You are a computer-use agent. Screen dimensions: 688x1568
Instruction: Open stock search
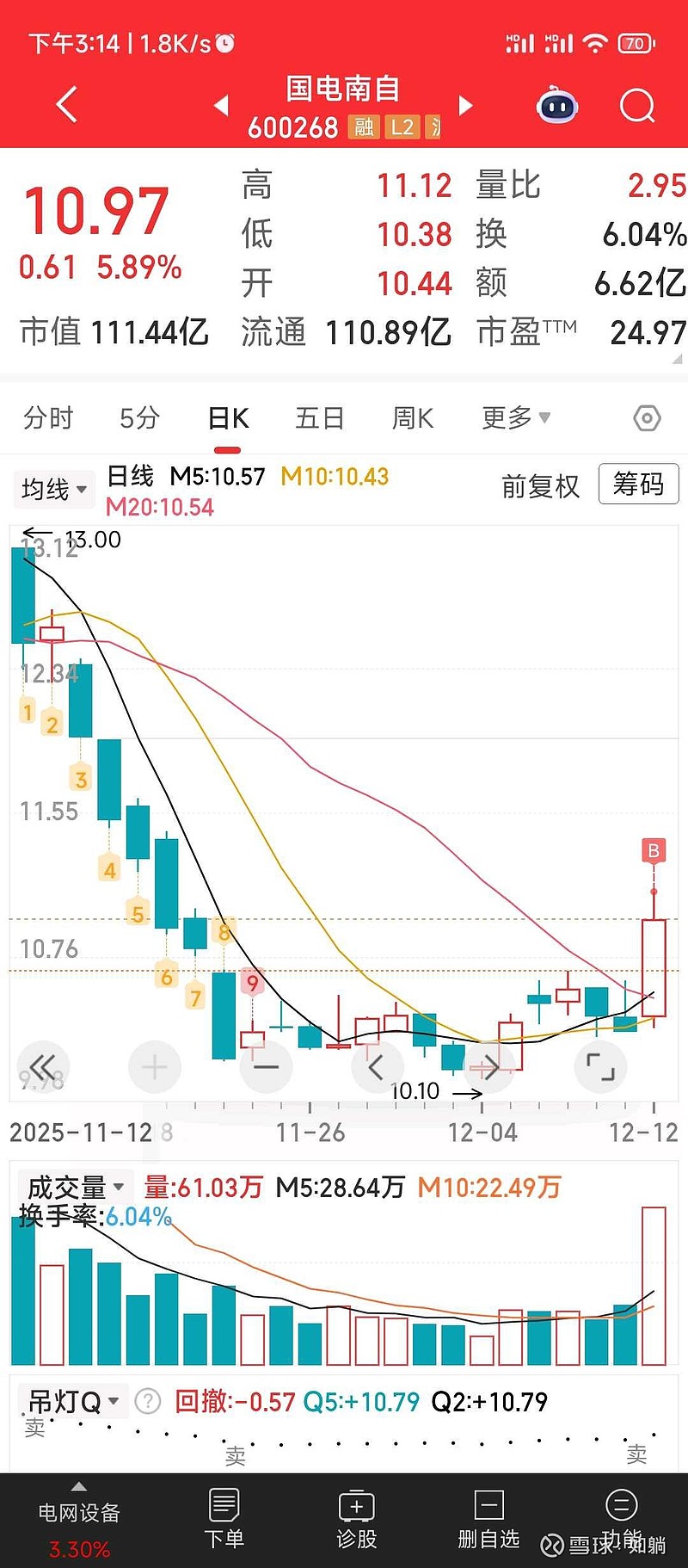(637, 107)
